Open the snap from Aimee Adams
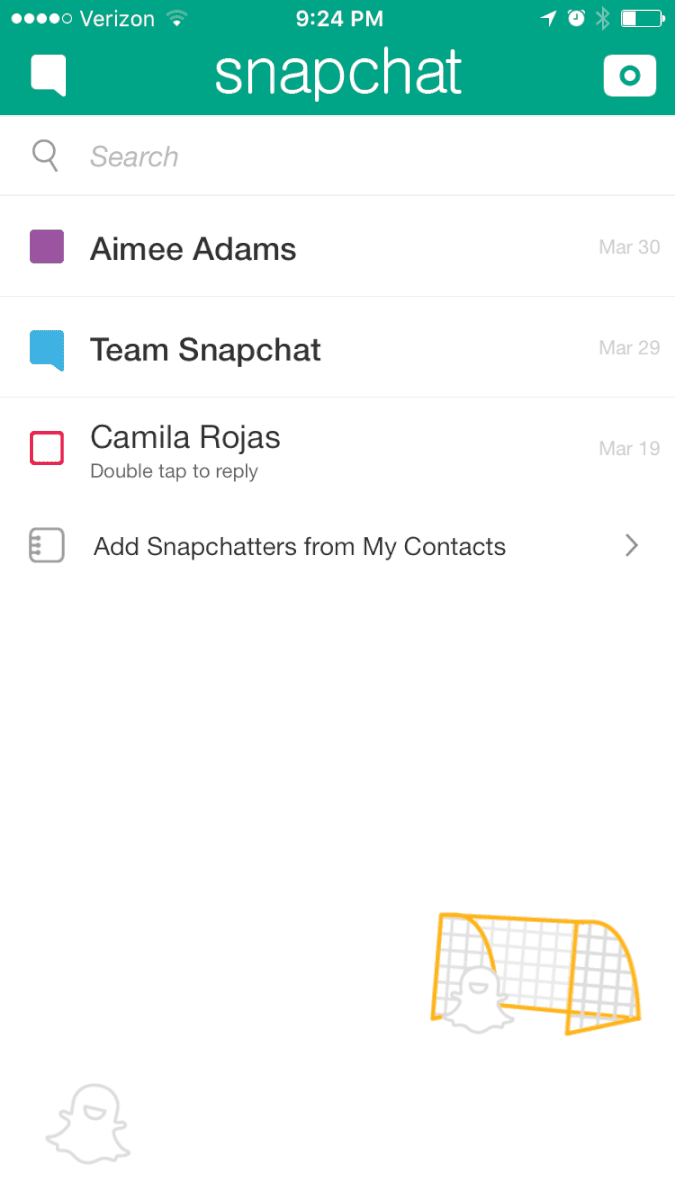This screenshot has height=1200, width=675. 337,247
